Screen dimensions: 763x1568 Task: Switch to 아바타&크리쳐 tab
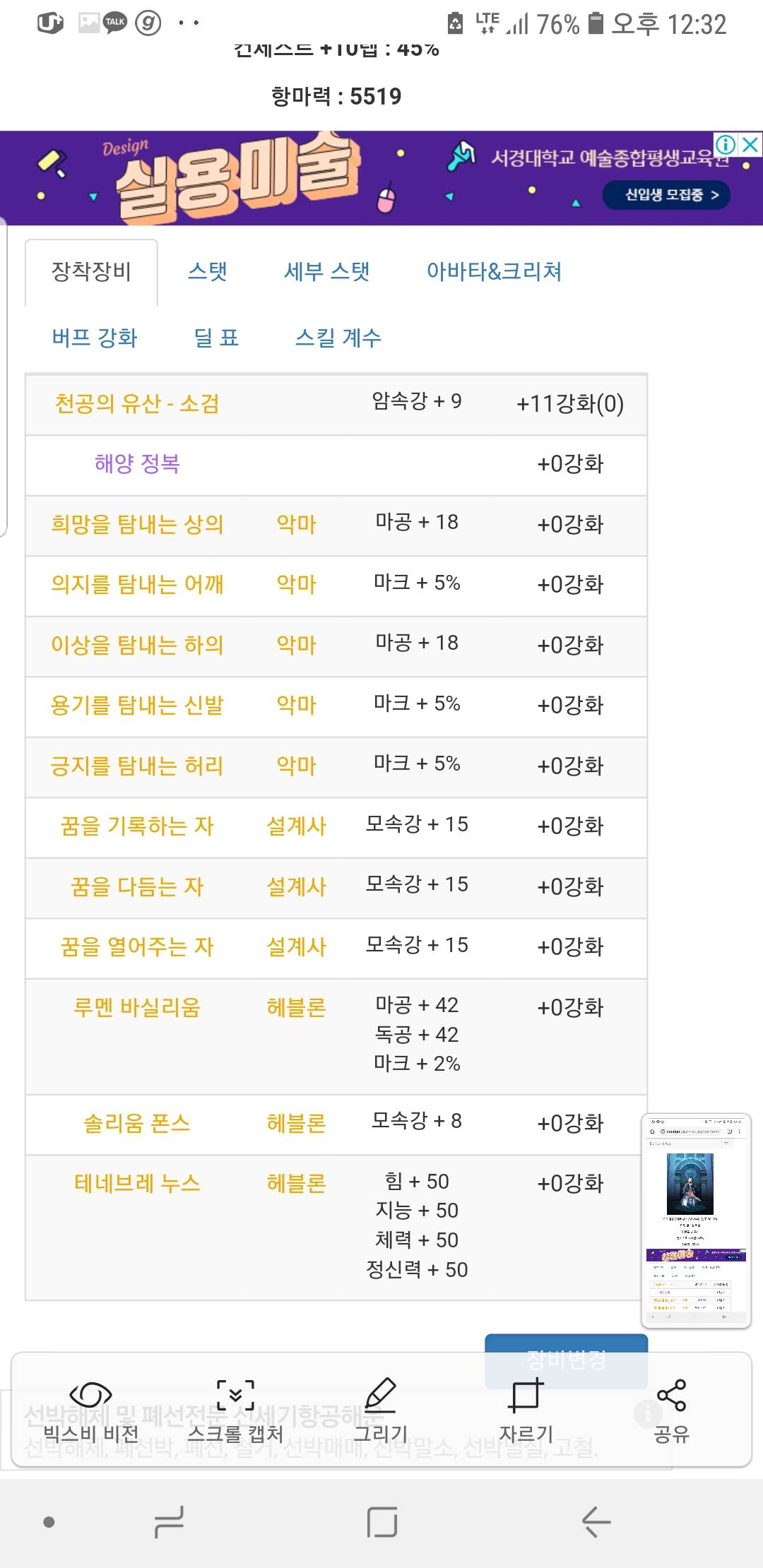pos(494,272)
